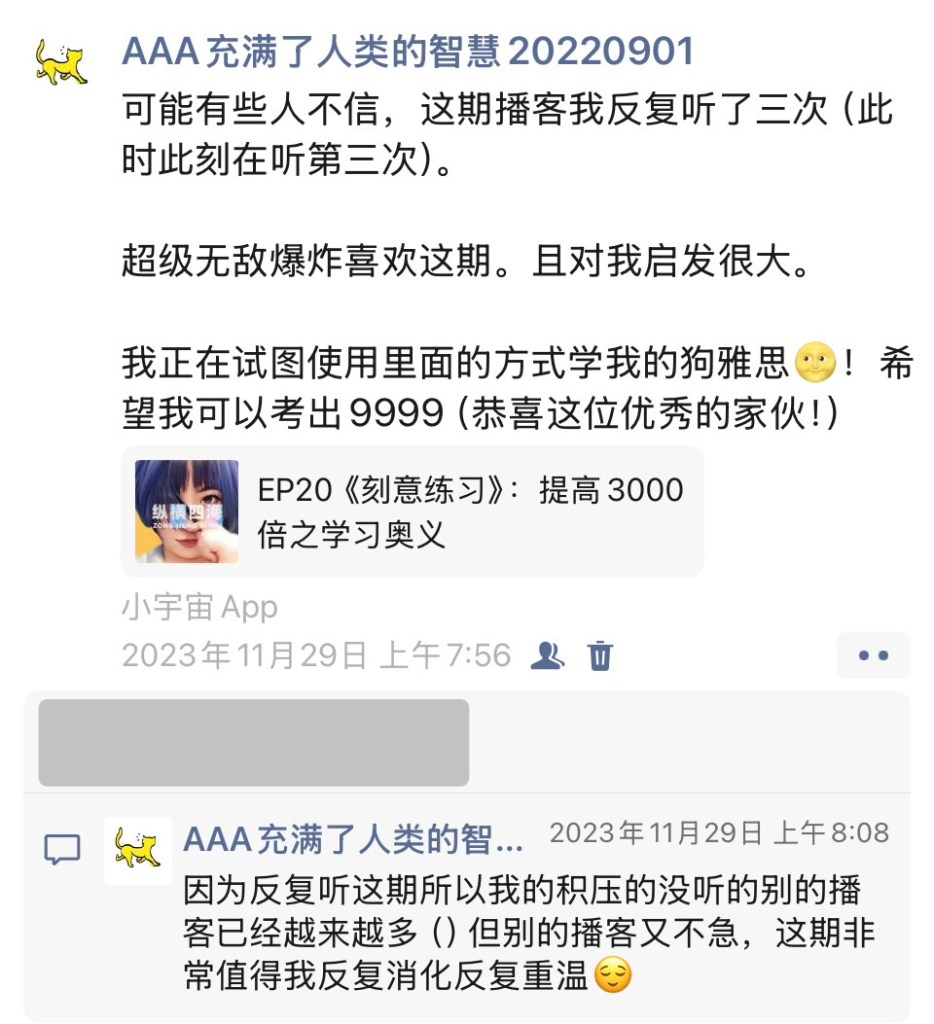This screenshot has height=1024, width=934.
Task: Tap the people visibility icon beside timestamp
Action: (547, 656)
